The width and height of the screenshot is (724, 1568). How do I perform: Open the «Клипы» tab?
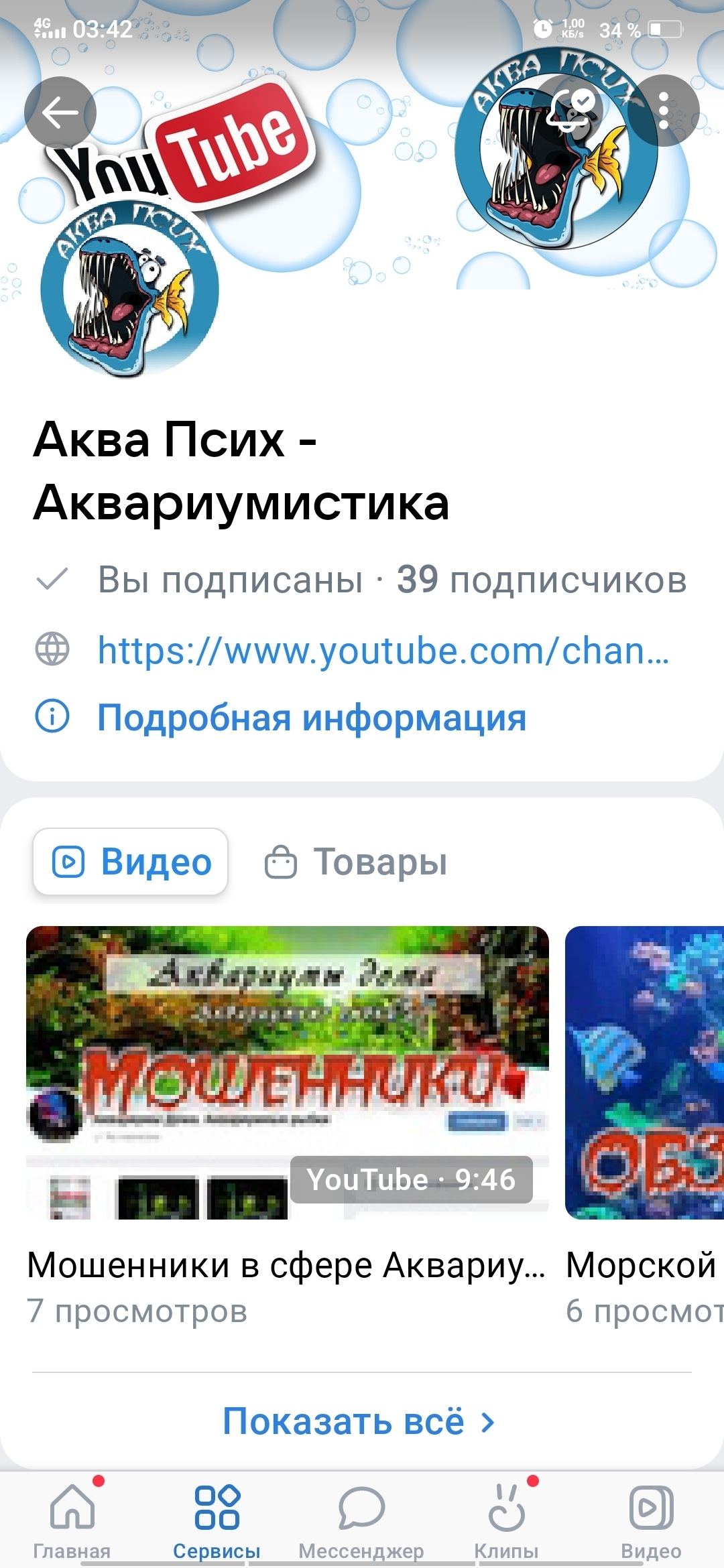[x=506, y=1520]
